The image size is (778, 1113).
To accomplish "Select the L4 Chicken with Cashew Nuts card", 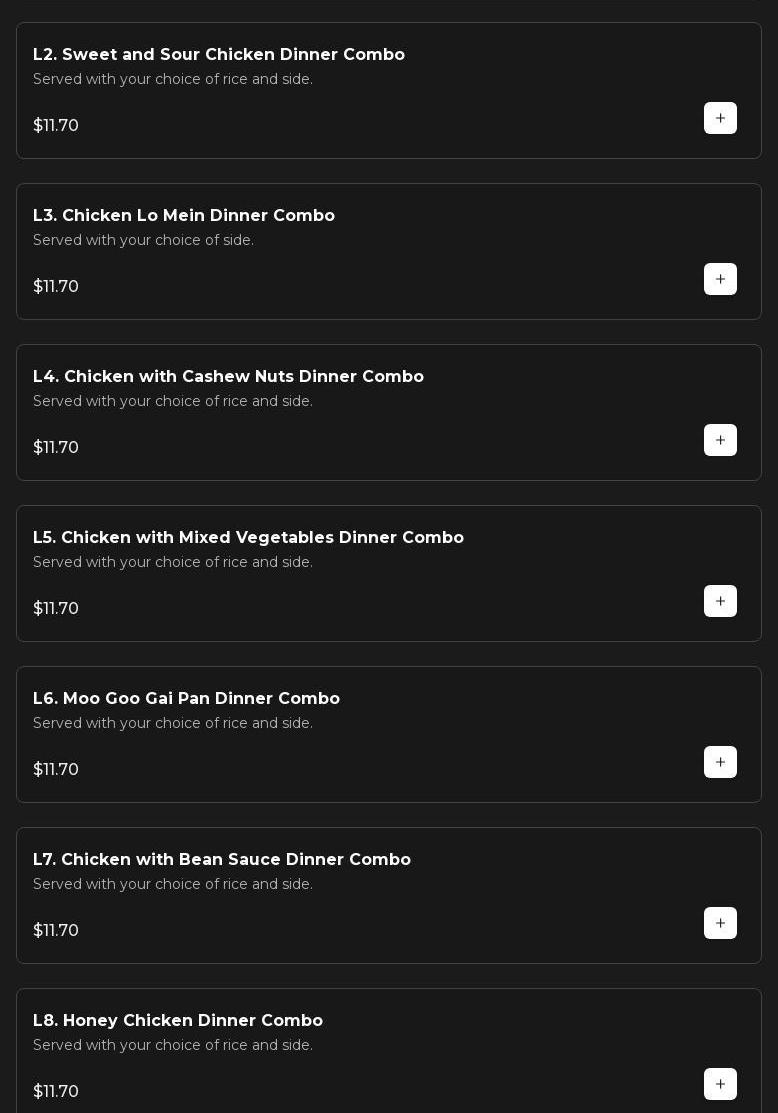I will [x=228, y=377].
